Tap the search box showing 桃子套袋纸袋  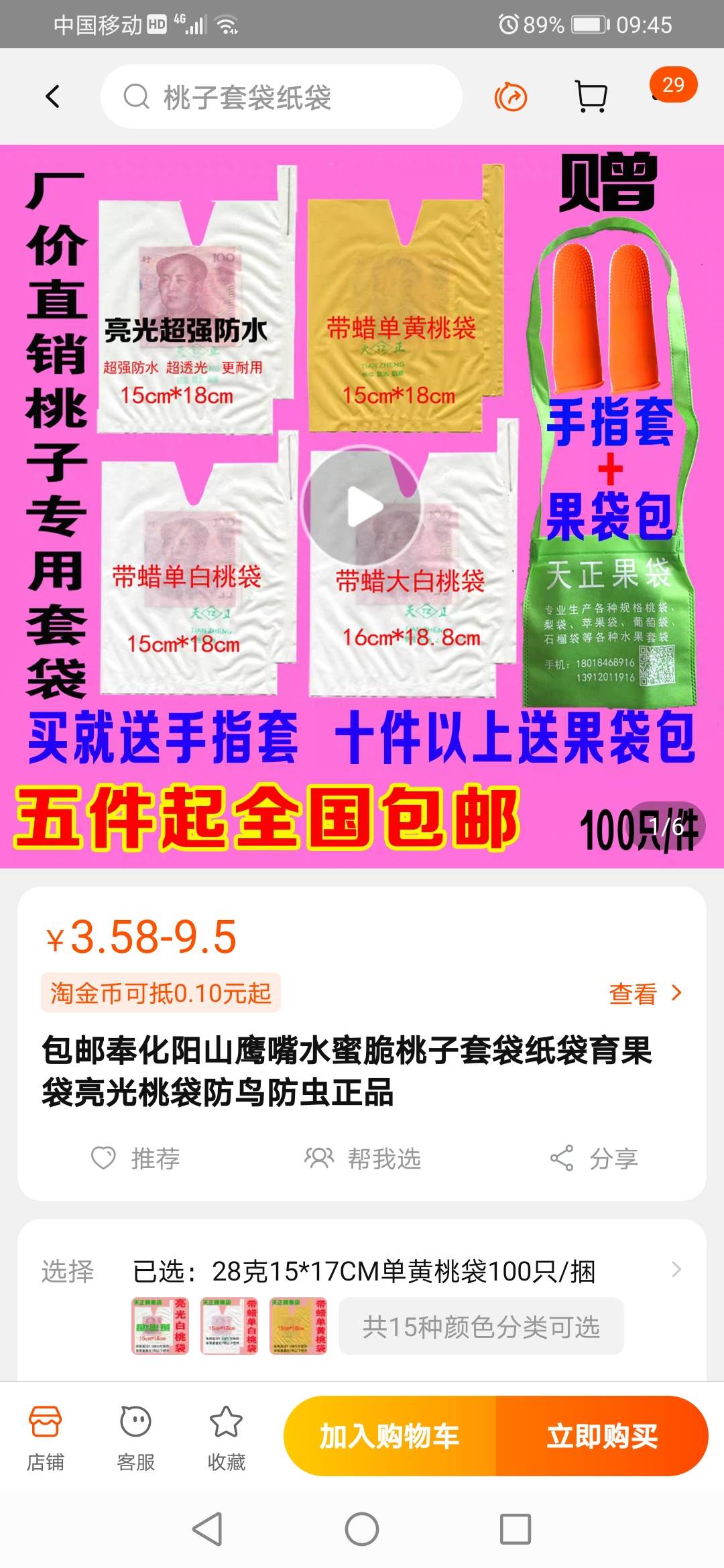click(282, 96)
